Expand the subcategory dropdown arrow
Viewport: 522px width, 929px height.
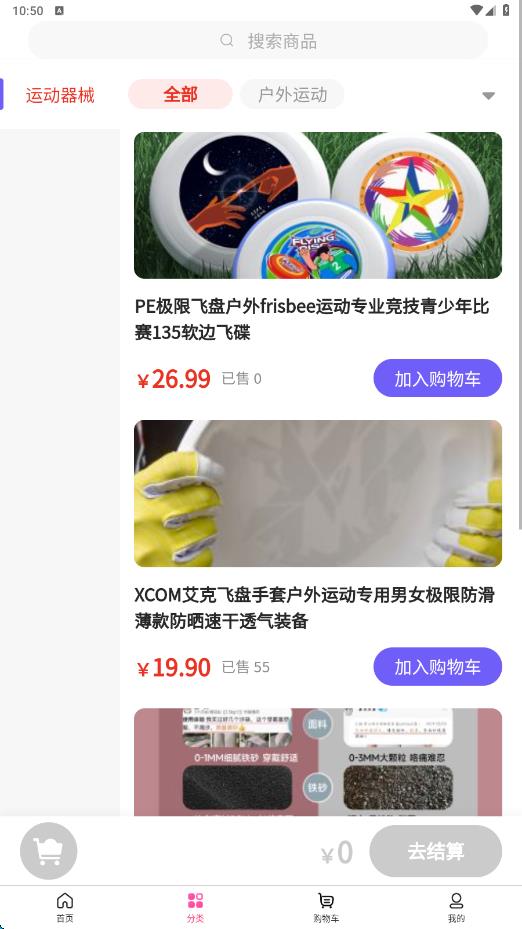[x=488, y=95]
